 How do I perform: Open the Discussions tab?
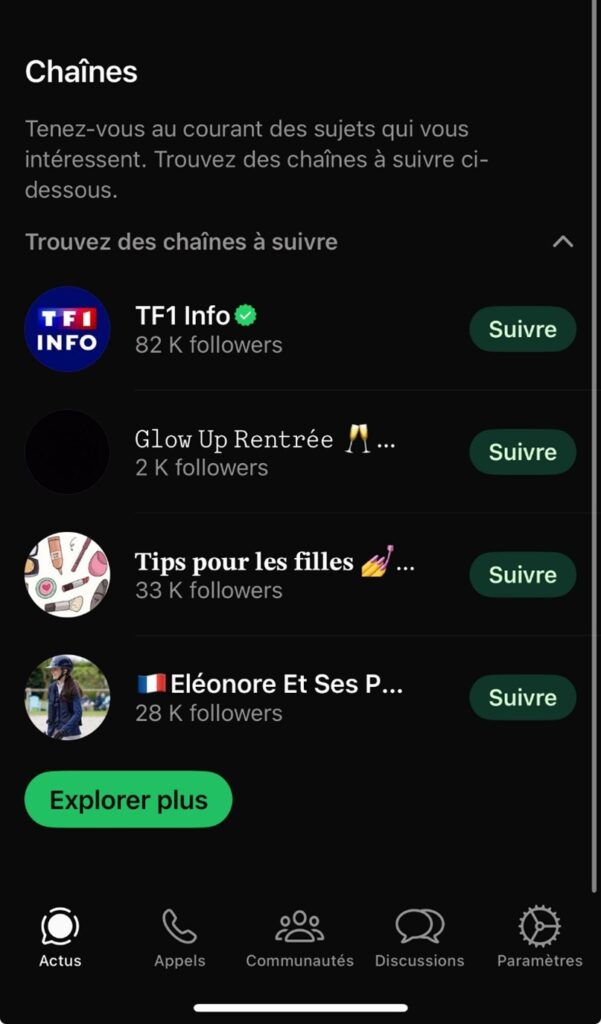[x=420, y=937]
